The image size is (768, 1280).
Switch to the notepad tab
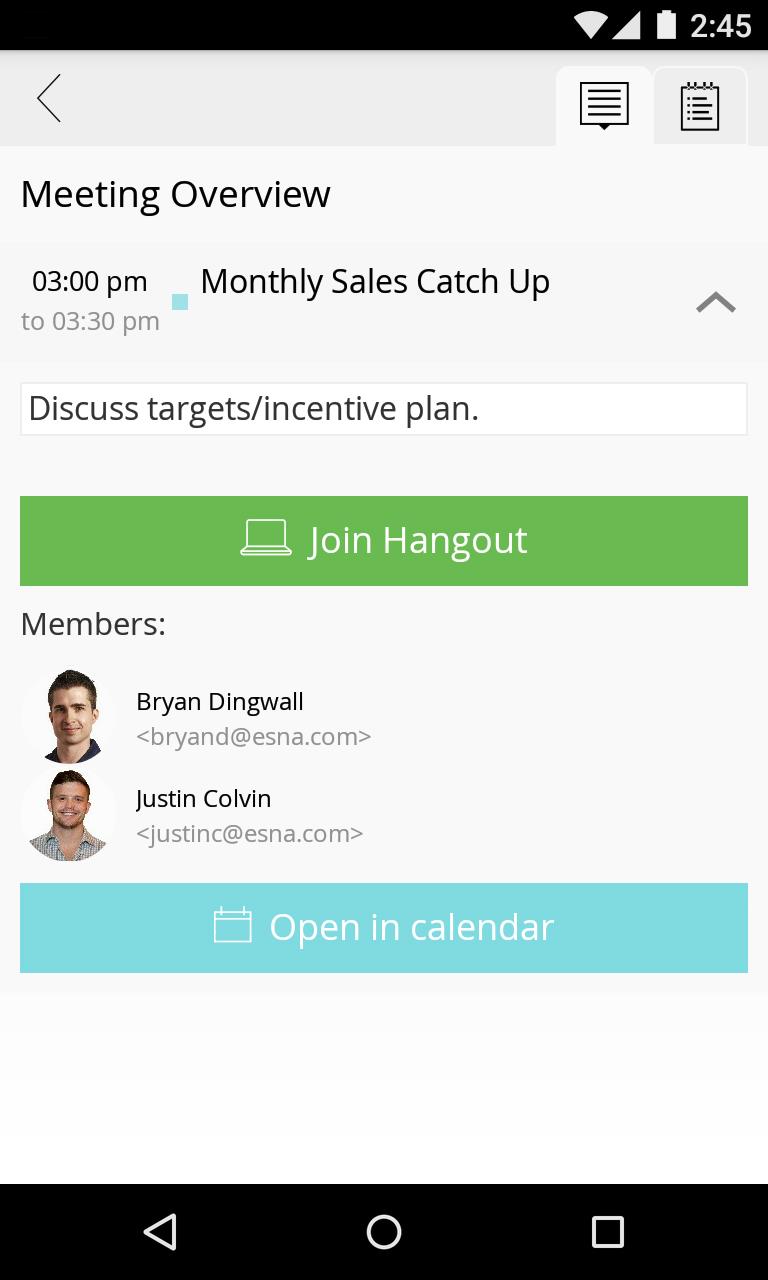point(700,106)
